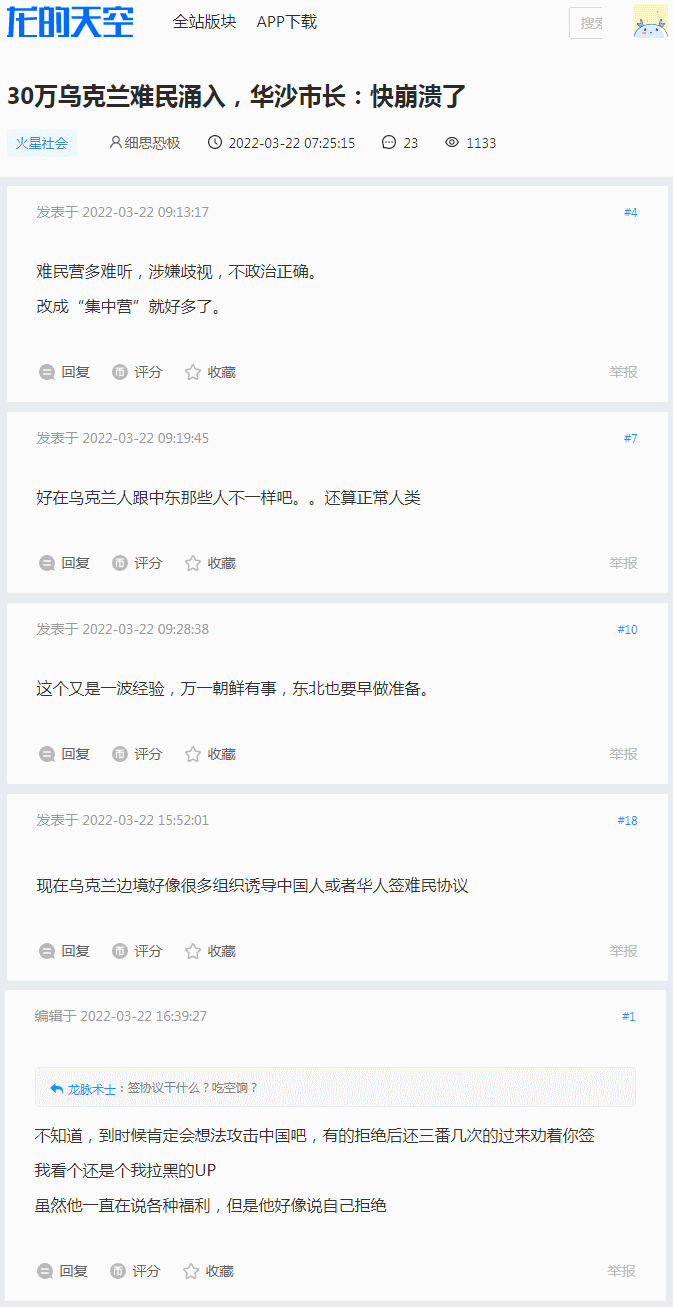
Task: Tap the search box at top
Action: (x=586, y=23)
